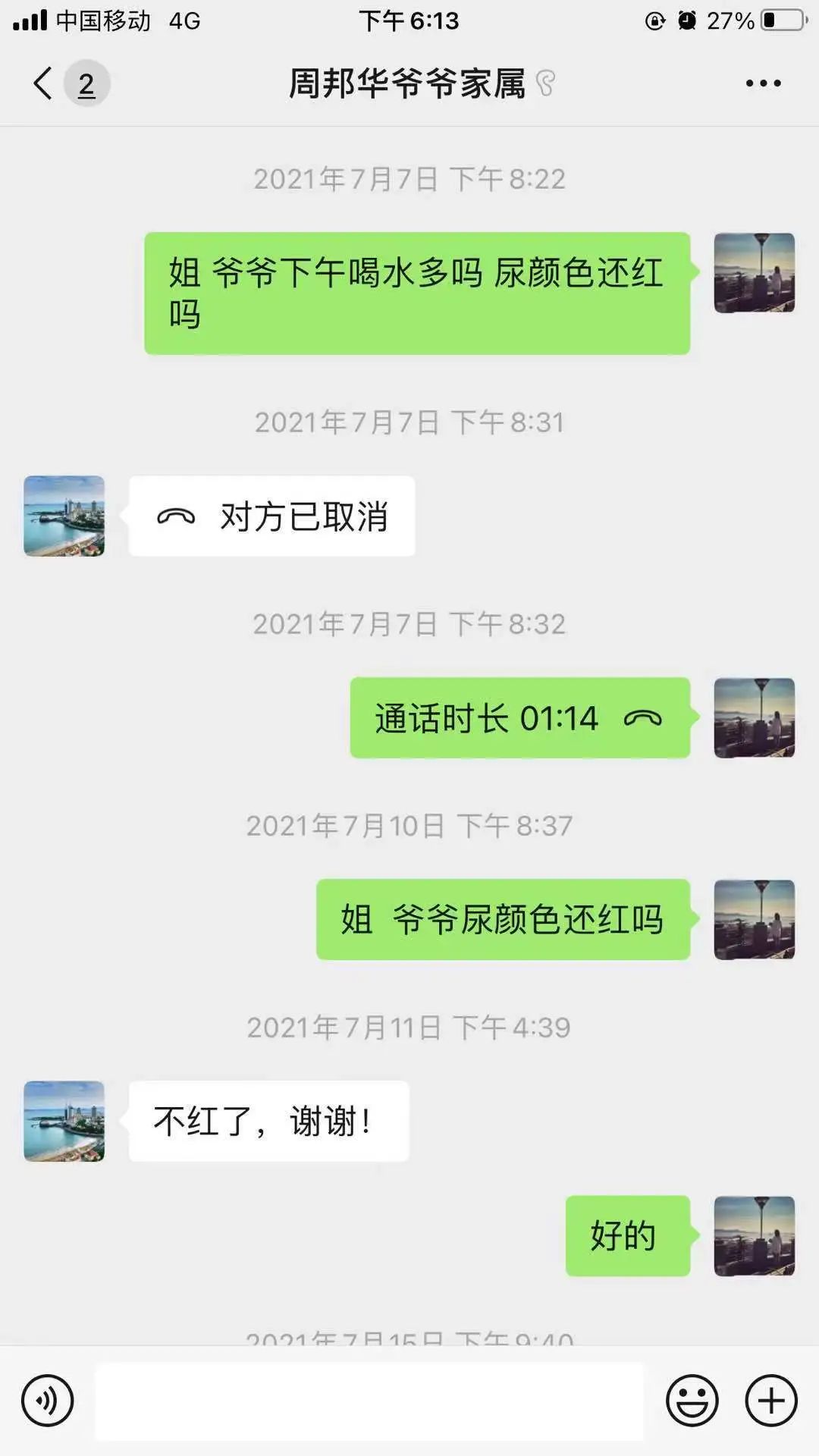Open more chat options via ellipsis icon
Screen dimensions: 819x1456
[x=762, y=85]
